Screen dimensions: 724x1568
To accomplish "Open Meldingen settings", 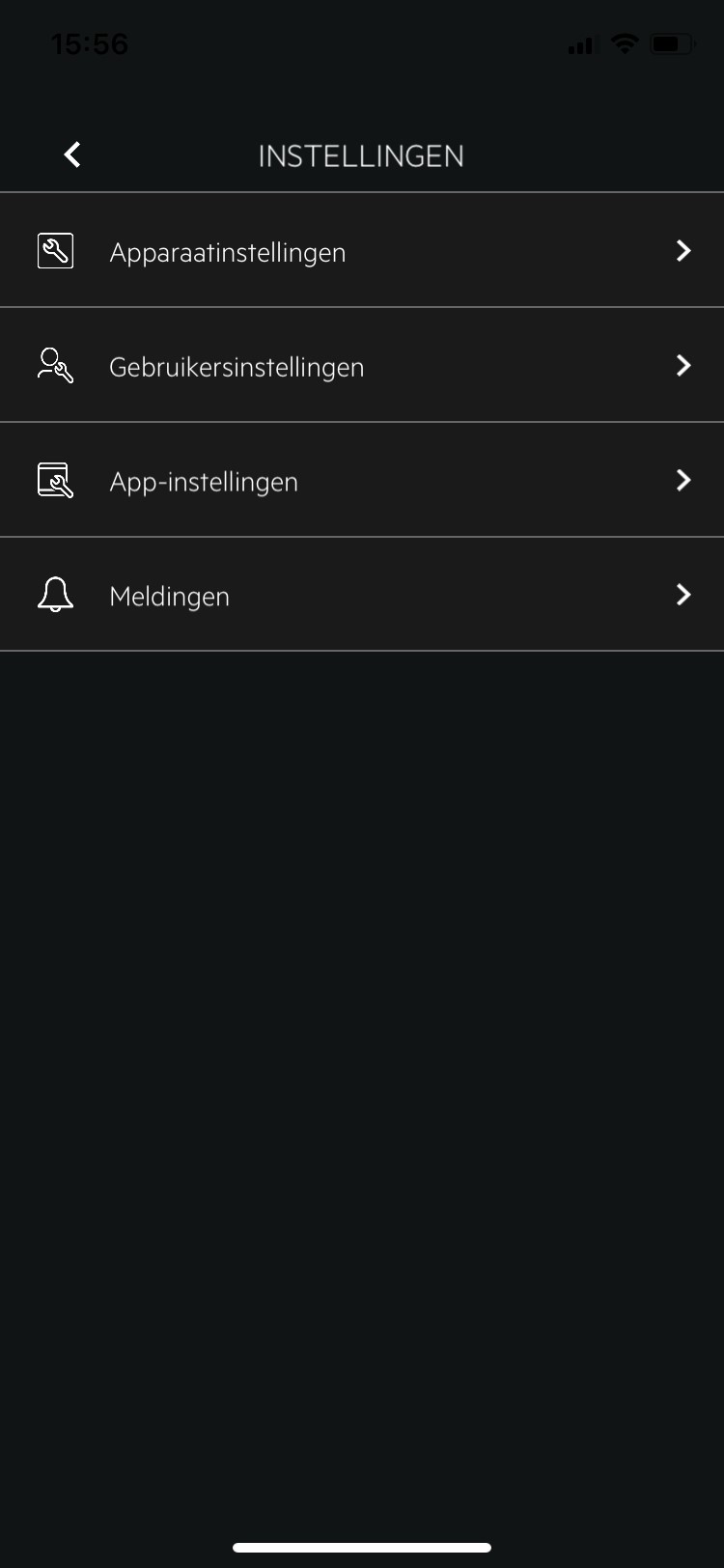I will point(361,596).
